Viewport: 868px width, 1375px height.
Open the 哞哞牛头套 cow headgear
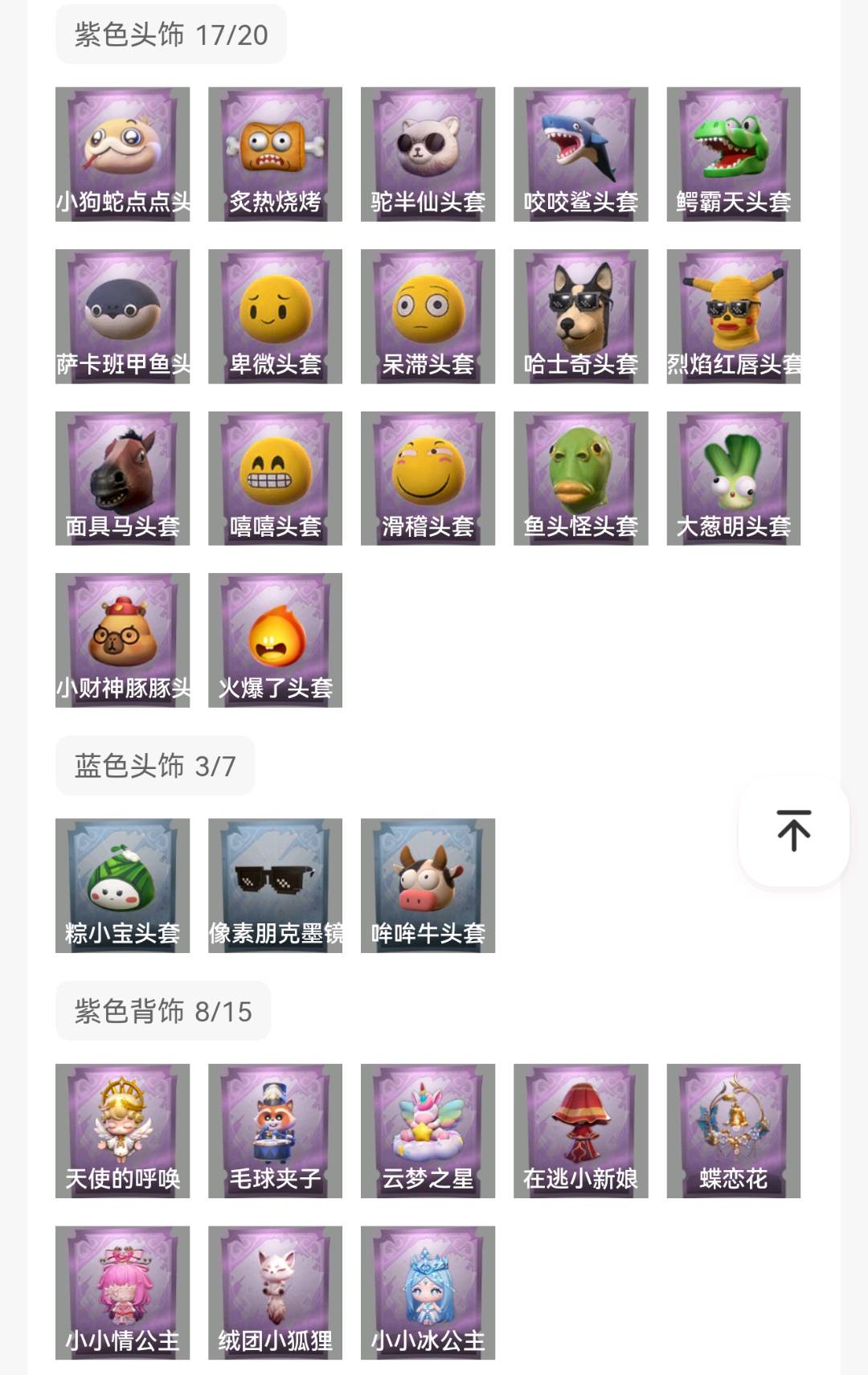428,886
